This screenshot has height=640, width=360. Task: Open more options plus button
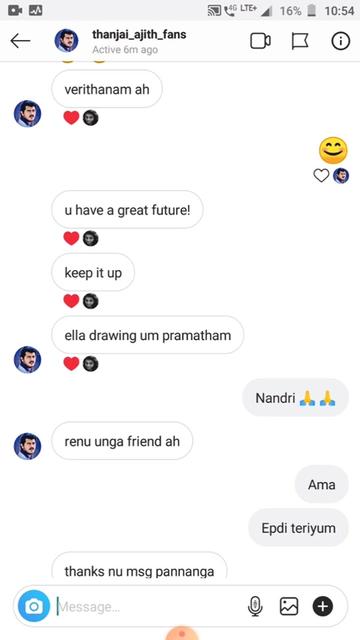tap(323, 606)
